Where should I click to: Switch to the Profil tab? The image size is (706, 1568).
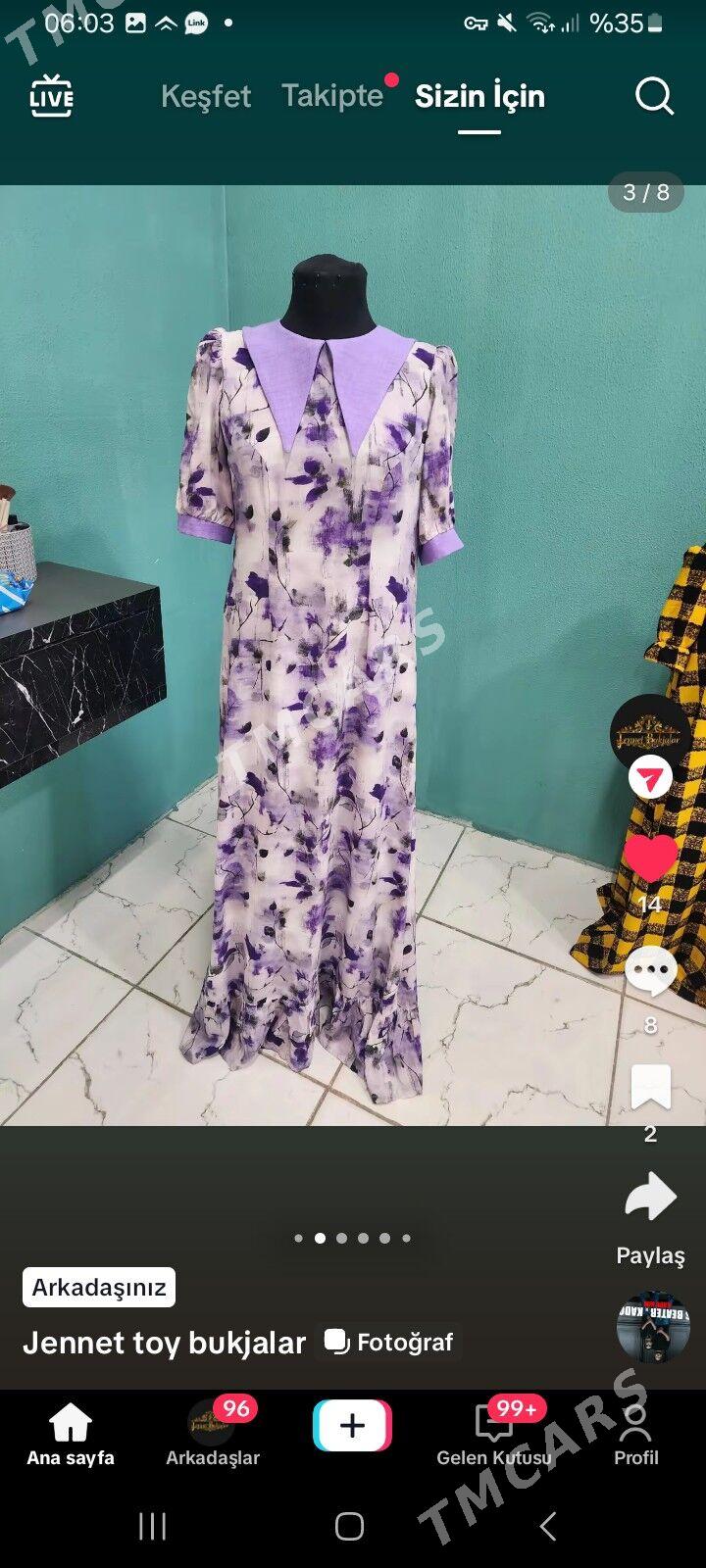pos(636,1435)
